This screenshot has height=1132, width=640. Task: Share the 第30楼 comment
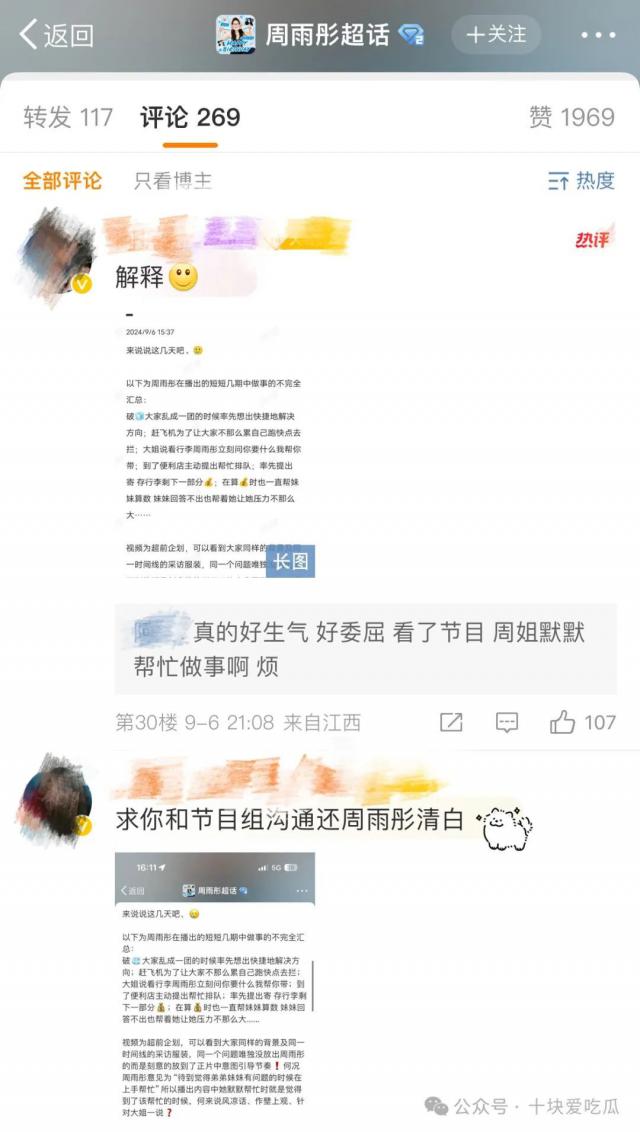click(x=451, y=722)
